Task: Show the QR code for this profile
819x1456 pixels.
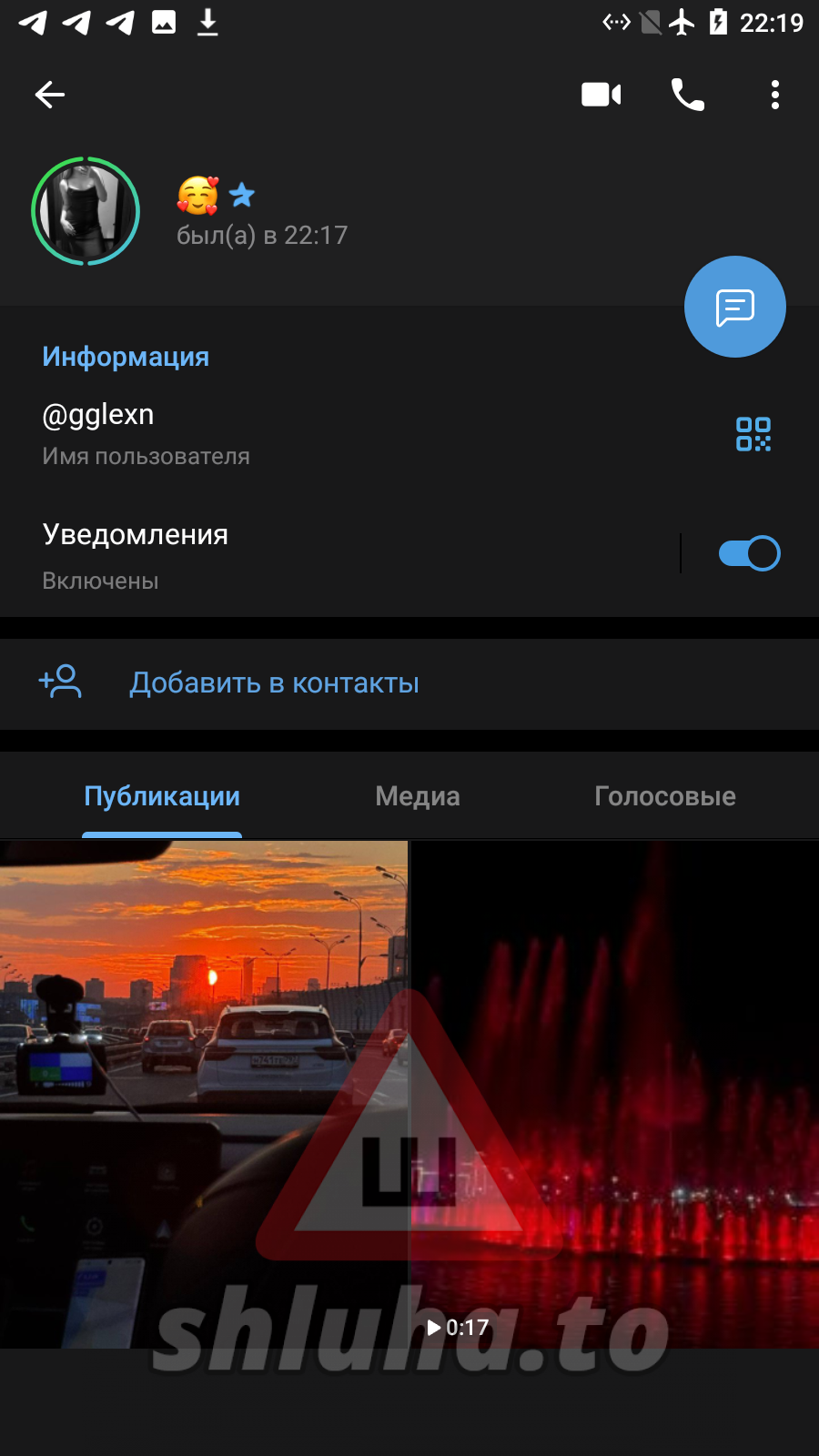Action: [753, 434]
